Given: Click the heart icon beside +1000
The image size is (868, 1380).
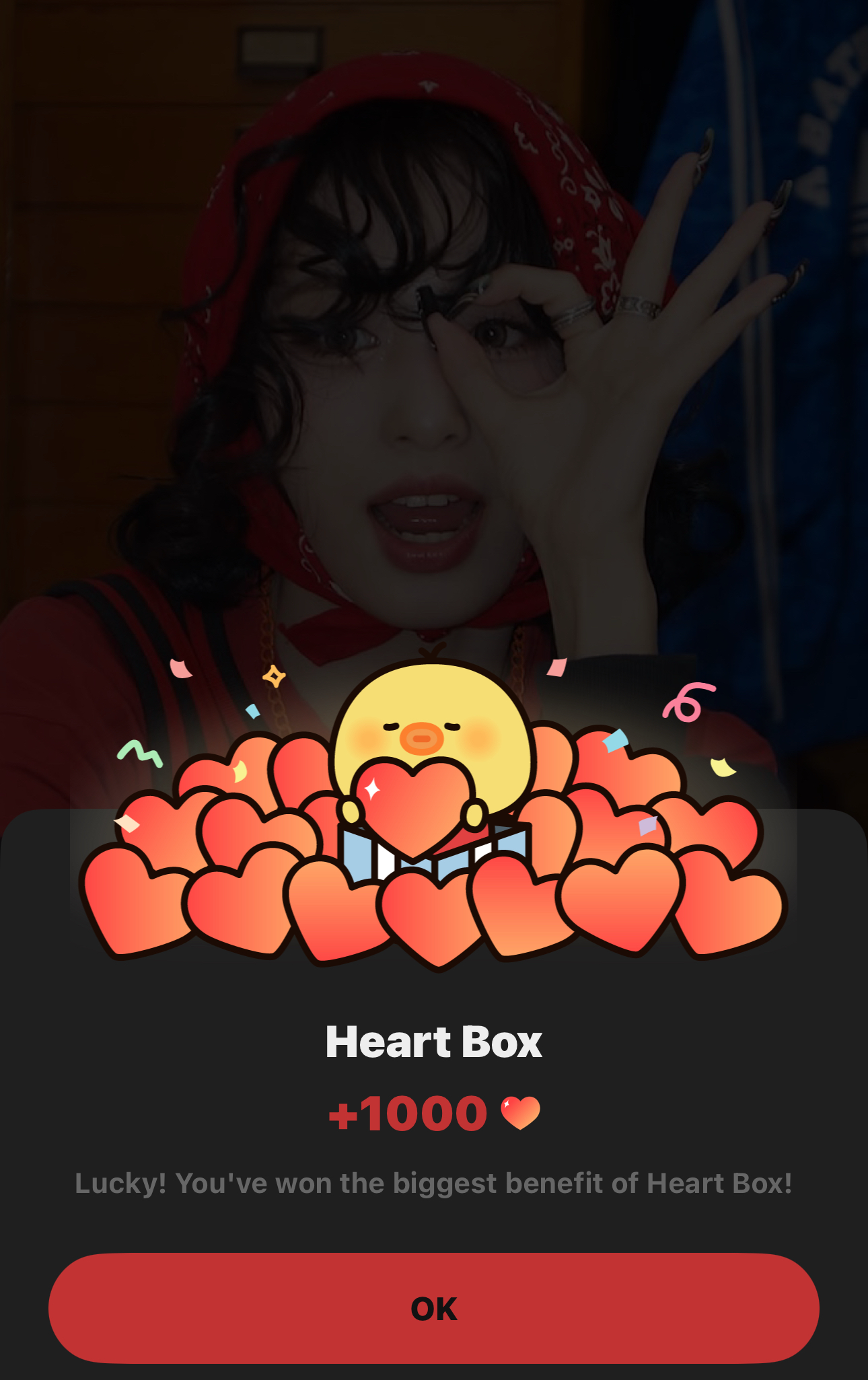Looking at the screenshot, I should click(521, 1114).
